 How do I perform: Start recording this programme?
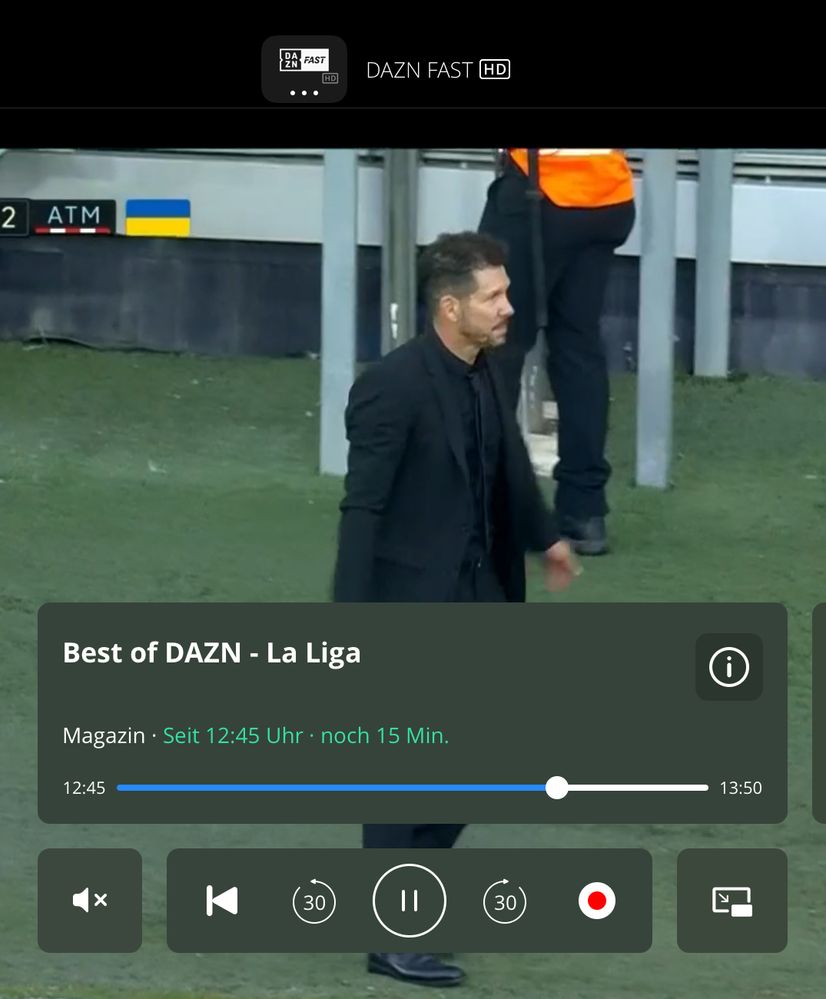tap(597, 901)
